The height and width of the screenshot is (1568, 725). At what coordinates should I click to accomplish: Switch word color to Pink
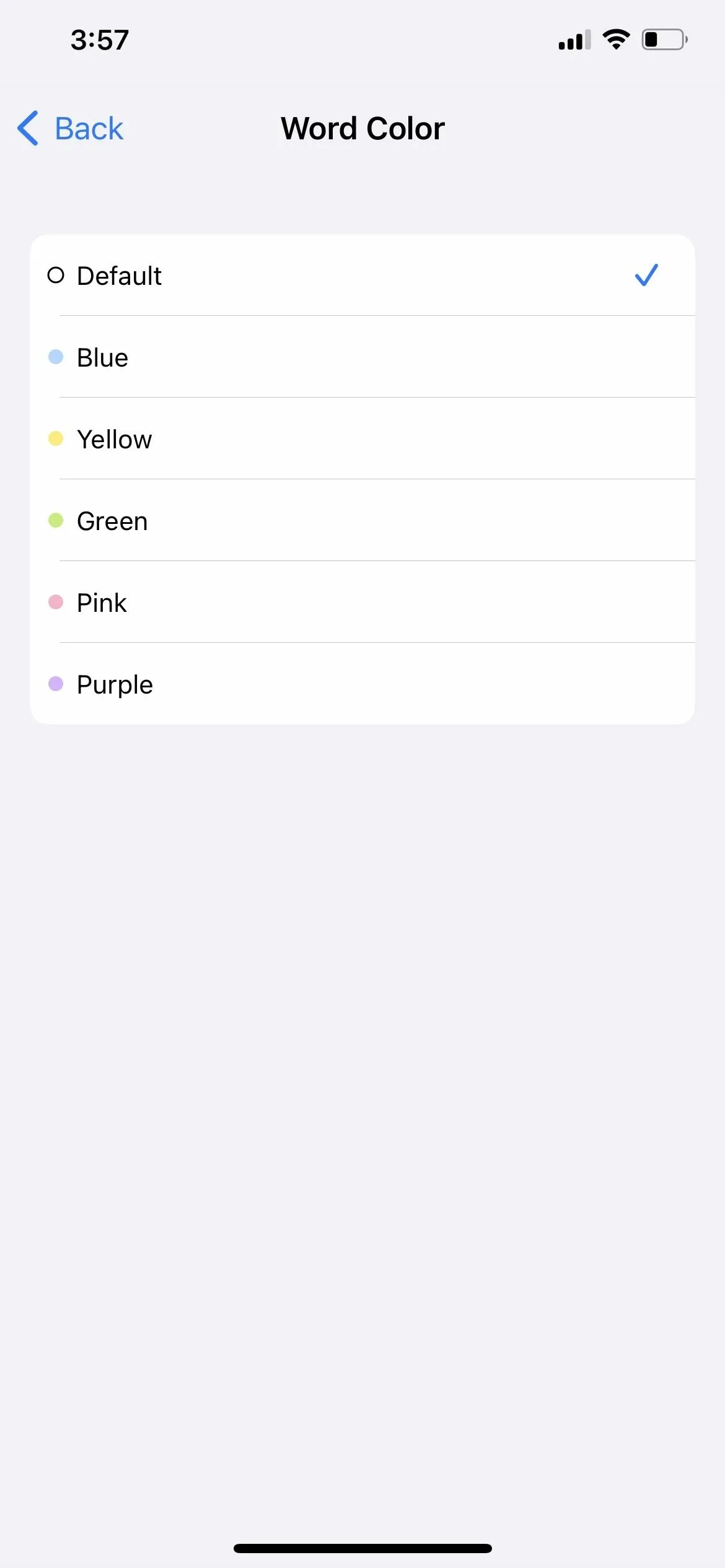click(x=362, y=602)
